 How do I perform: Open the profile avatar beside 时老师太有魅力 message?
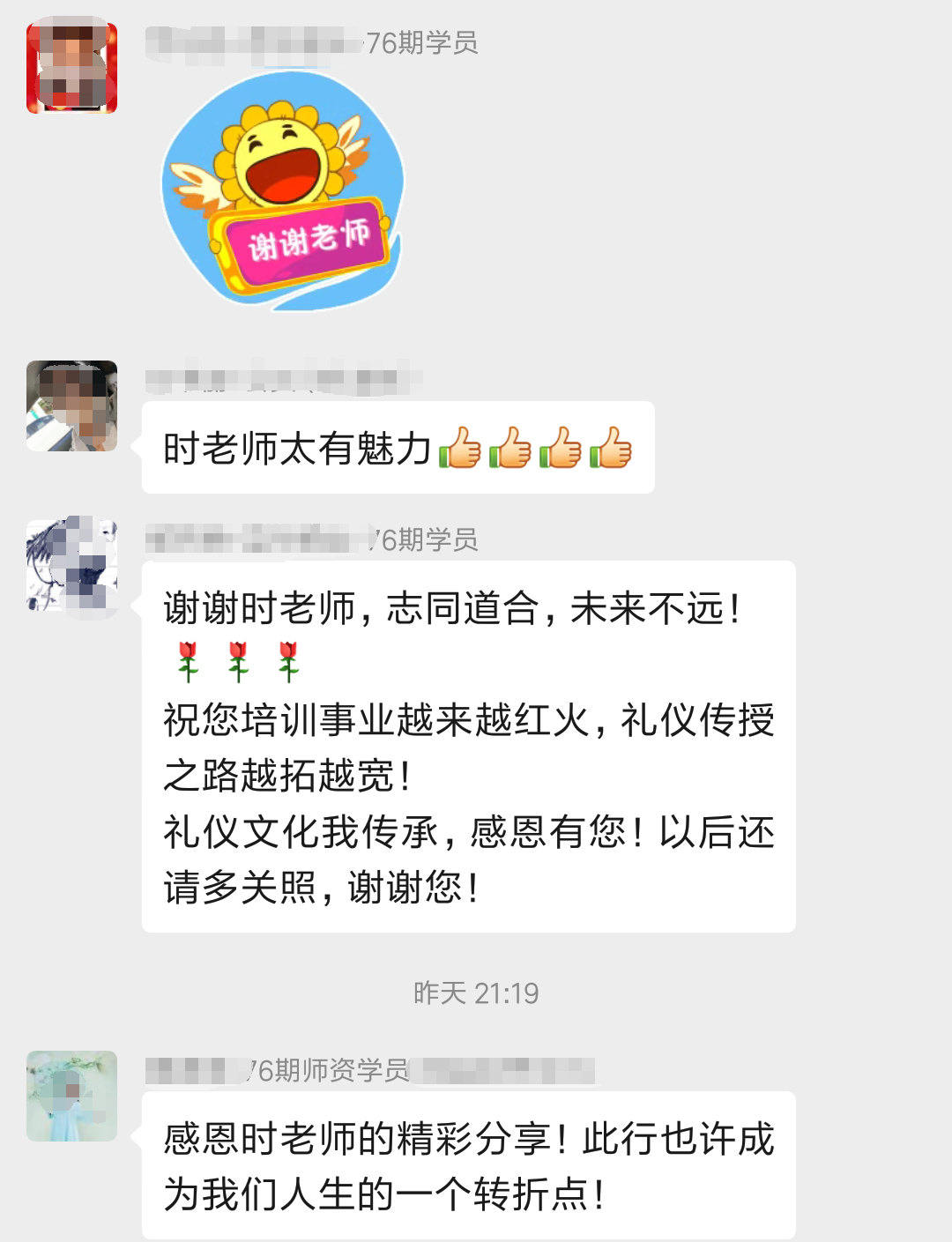click(x=71, y=405)
